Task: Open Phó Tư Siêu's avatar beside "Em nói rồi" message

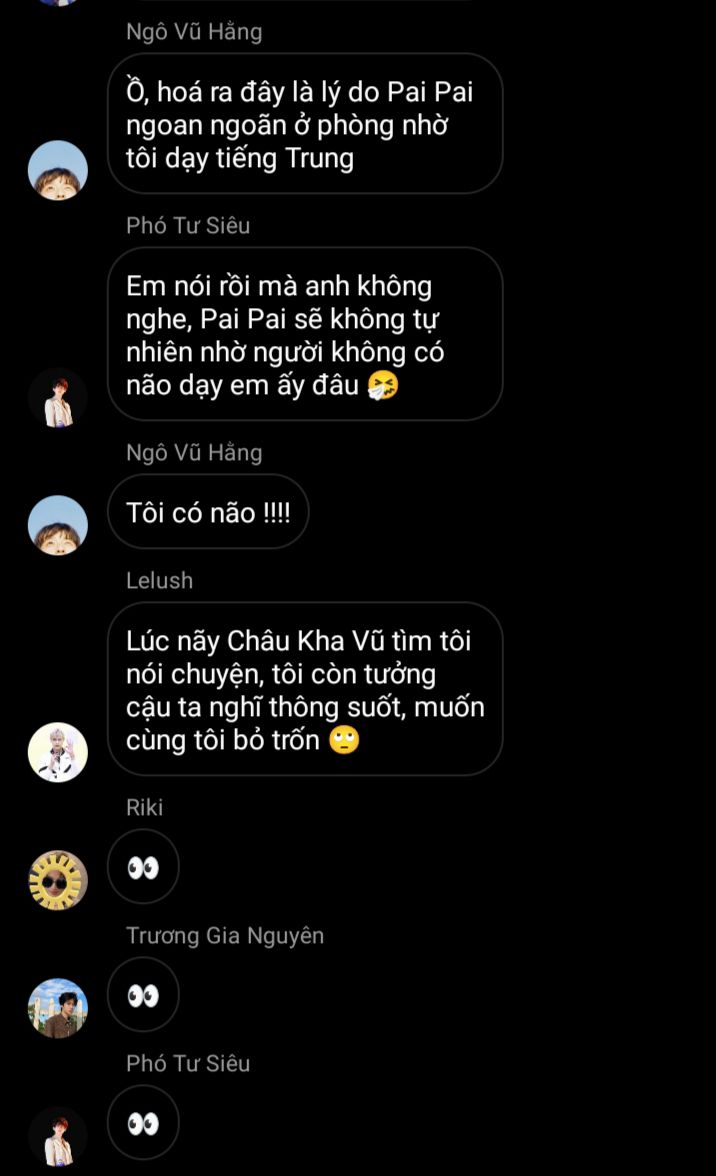Action: 58,398
